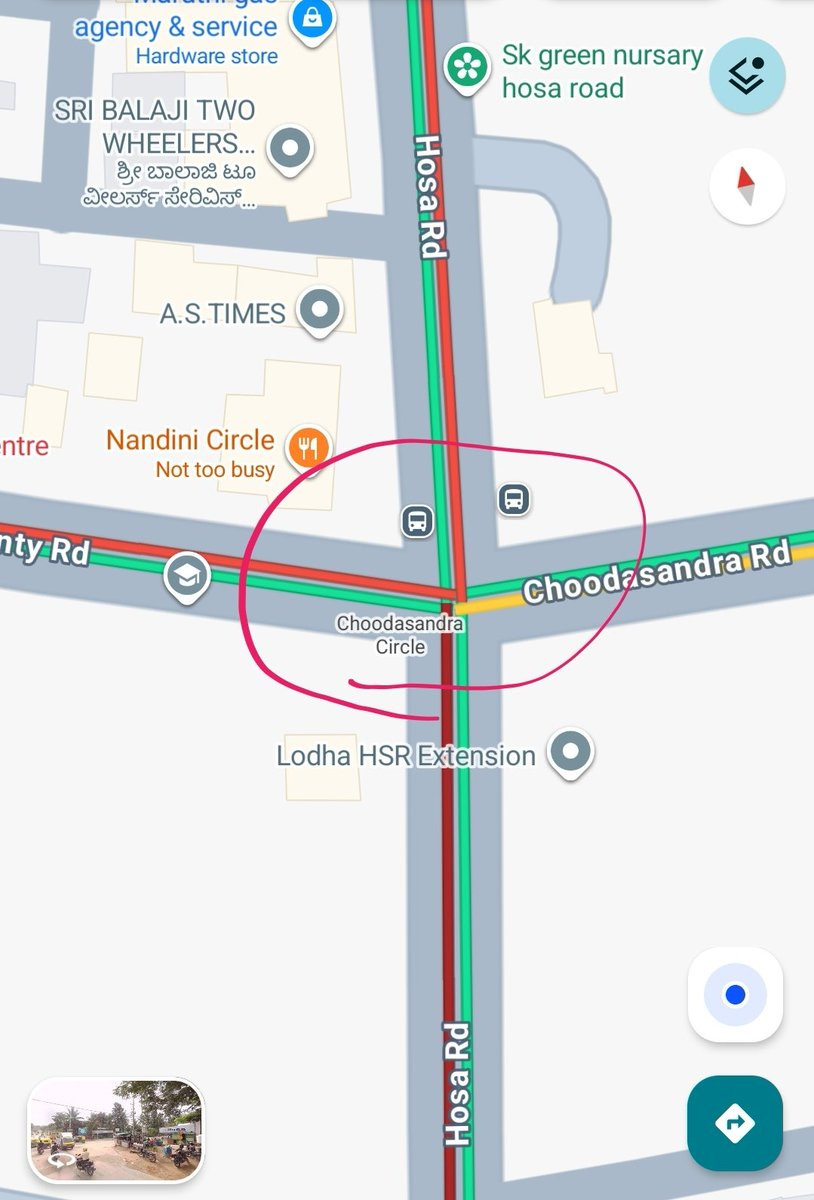Screen dimensions: 814x1200
Task: Center map on my location
Action: point(735,995)
